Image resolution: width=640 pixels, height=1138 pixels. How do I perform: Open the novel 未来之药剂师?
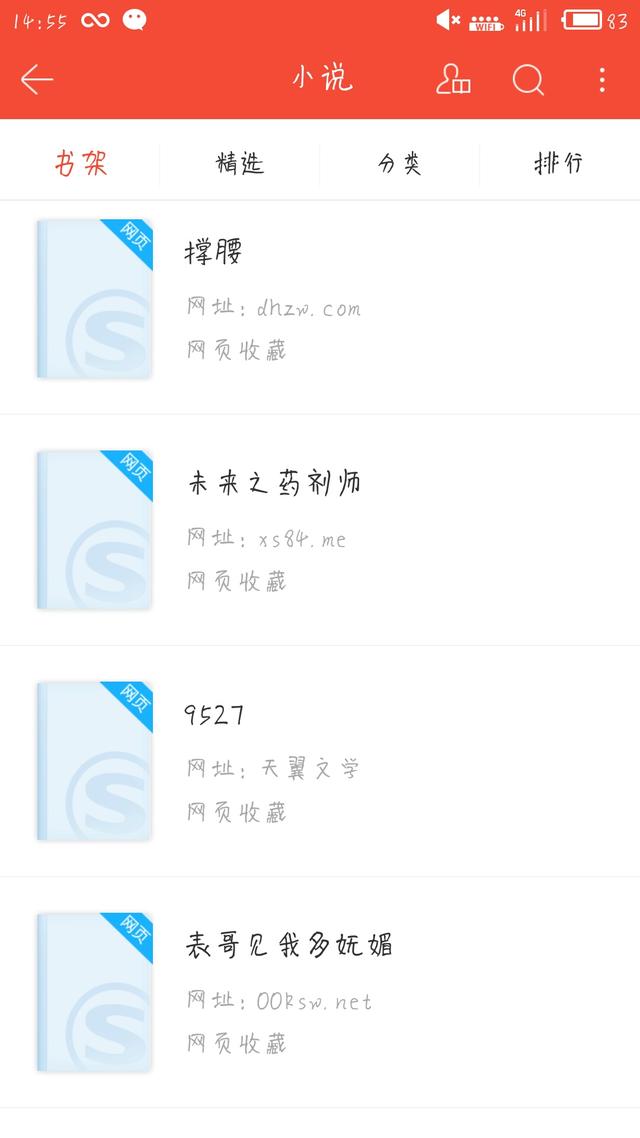(x=320, y=530)
